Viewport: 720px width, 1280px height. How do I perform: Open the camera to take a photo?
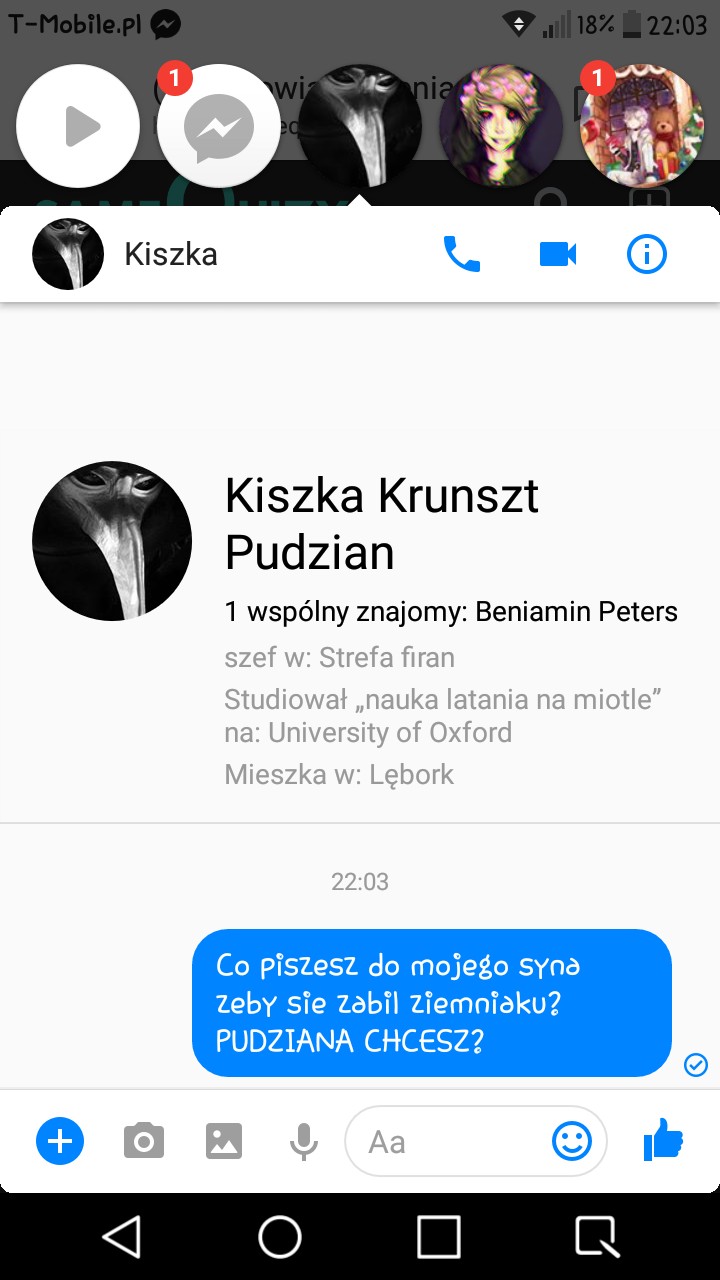144,1141
